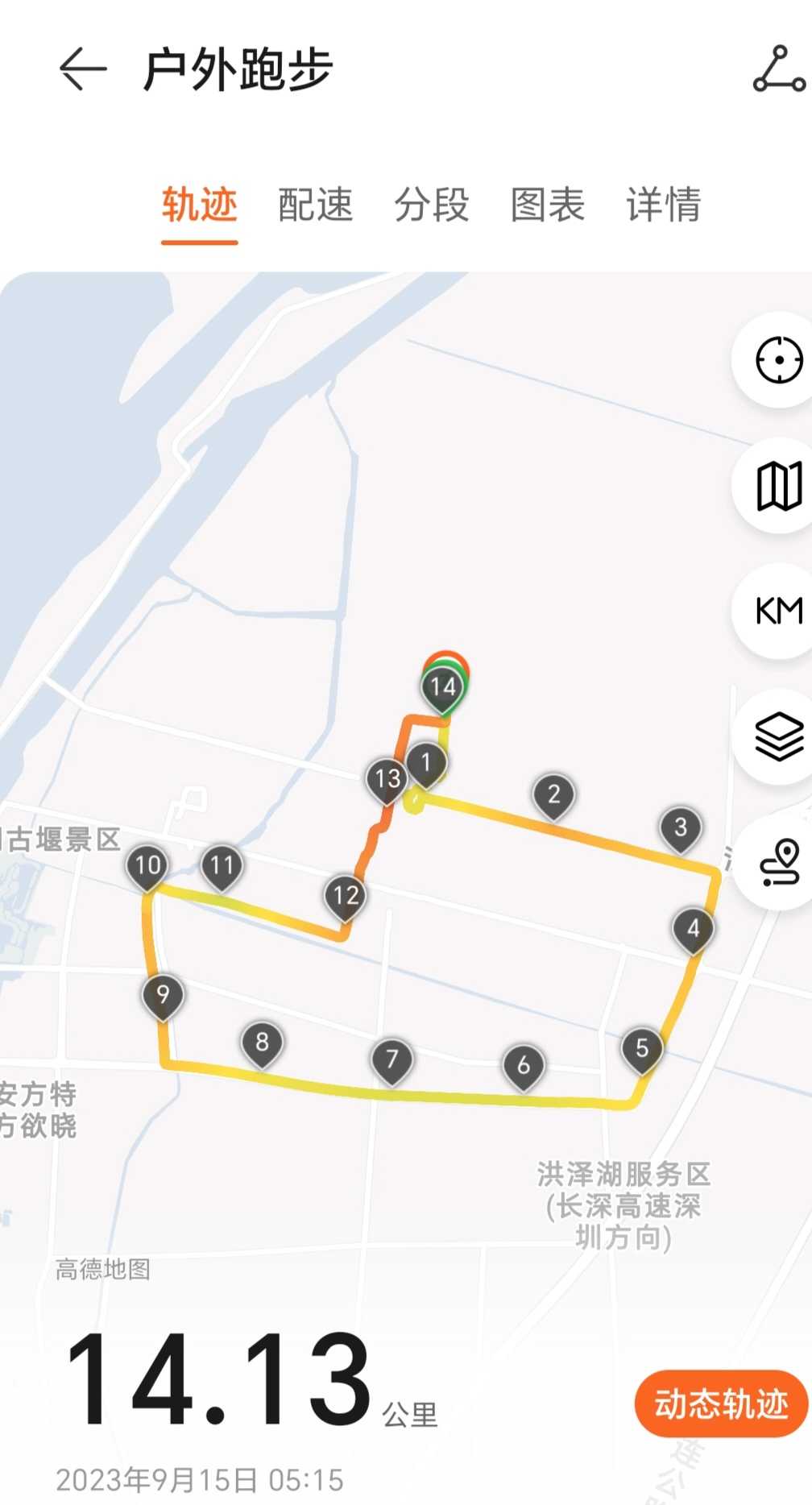Switch to the 分段 tab
812x1505 pixels.
coord(431,205)
